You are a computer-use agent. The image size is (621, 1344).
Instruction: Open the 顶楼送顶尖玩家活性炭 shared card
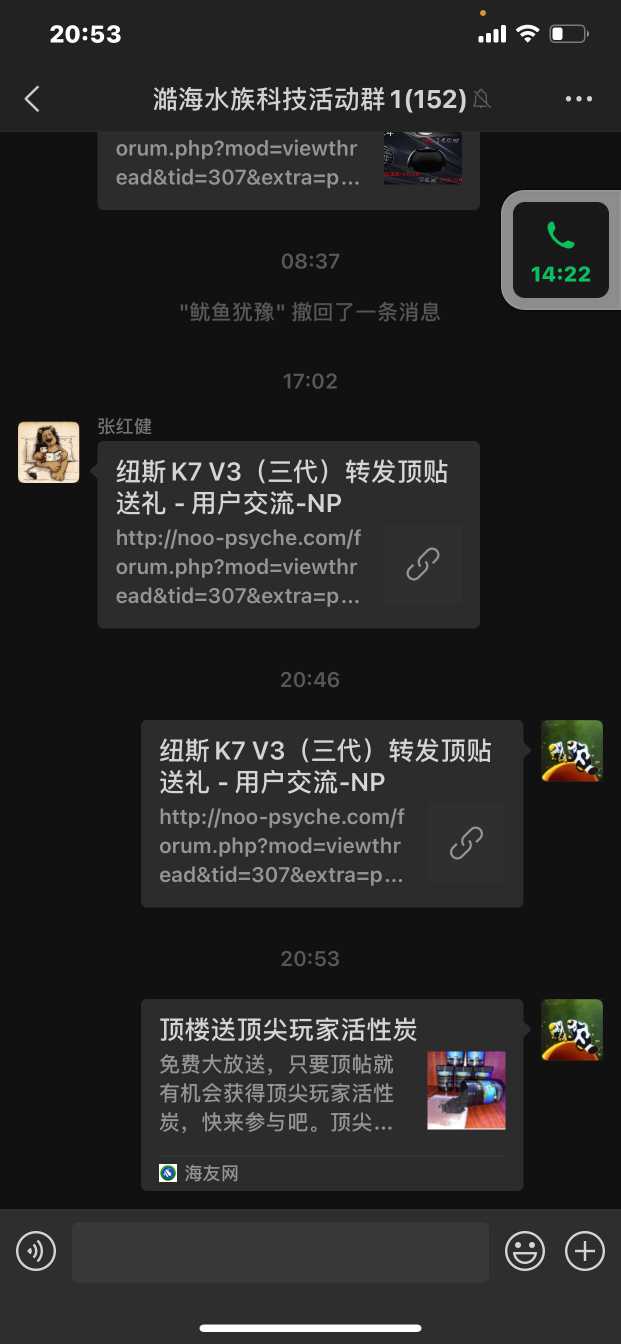click(331, 1094)
